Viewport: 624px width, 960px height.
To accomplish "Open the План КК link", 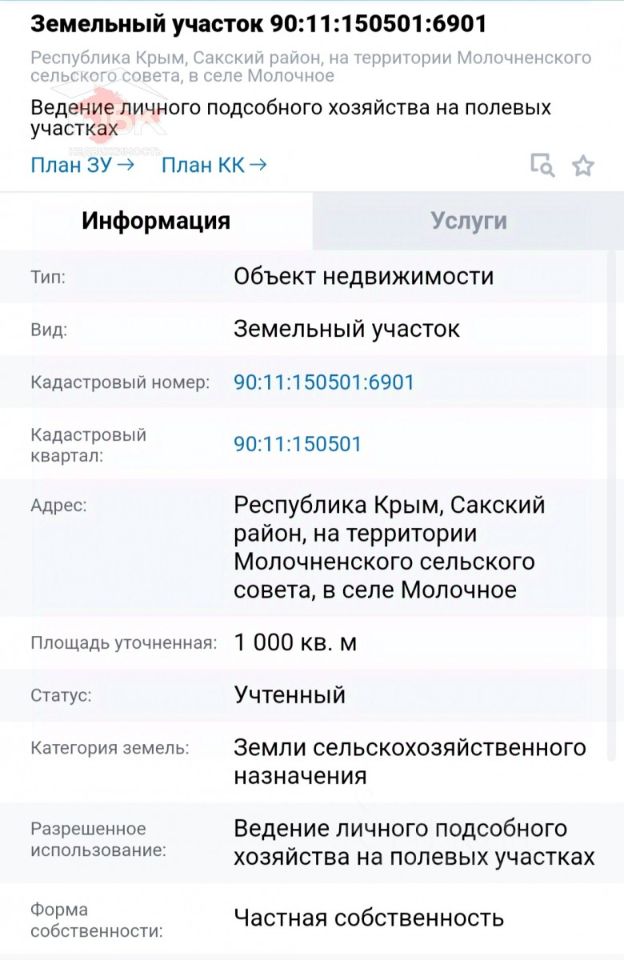I will (x=213, y=165).
